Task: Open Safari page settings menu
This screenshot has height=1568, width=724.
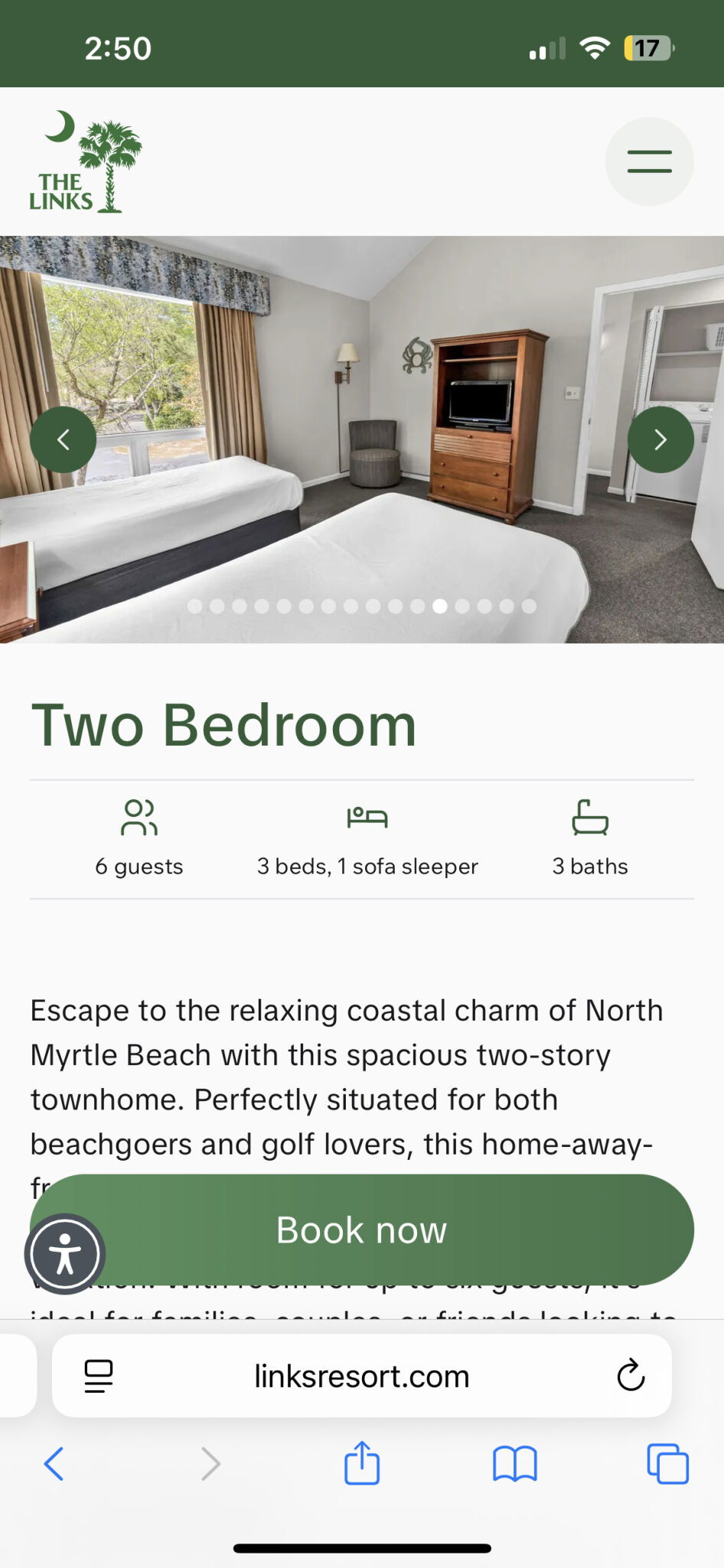Action: (x=99, y=1376)
